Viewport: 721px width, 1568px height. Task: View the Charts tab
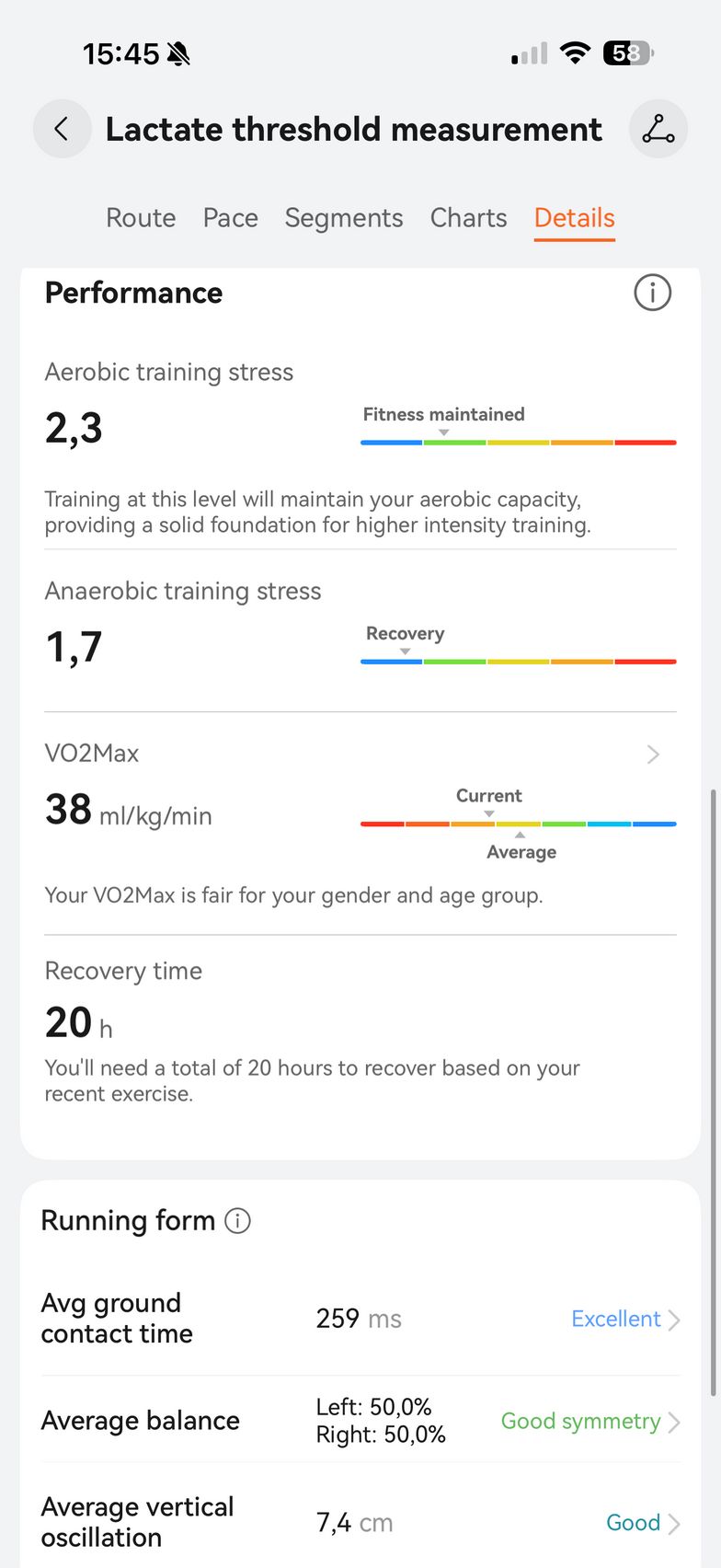468,218
